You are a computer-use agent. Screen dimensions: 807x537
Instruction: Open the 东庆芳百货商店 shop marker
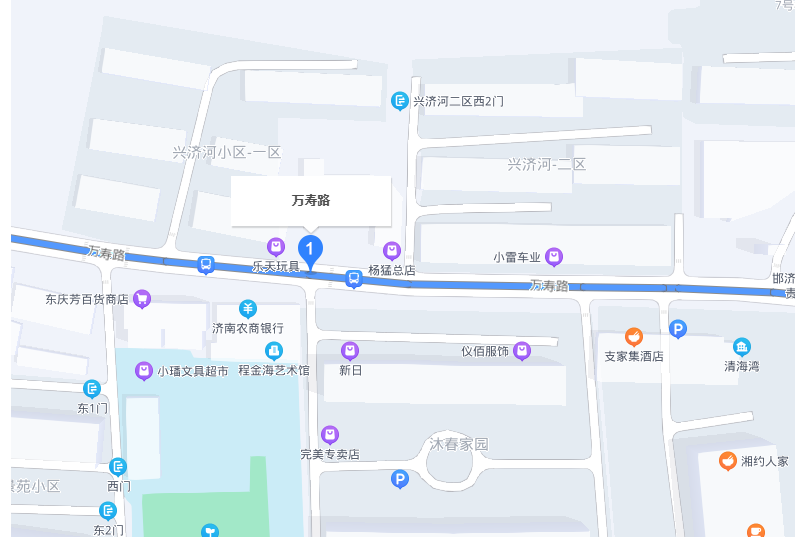pyautogui.click(x=142, y=298)
